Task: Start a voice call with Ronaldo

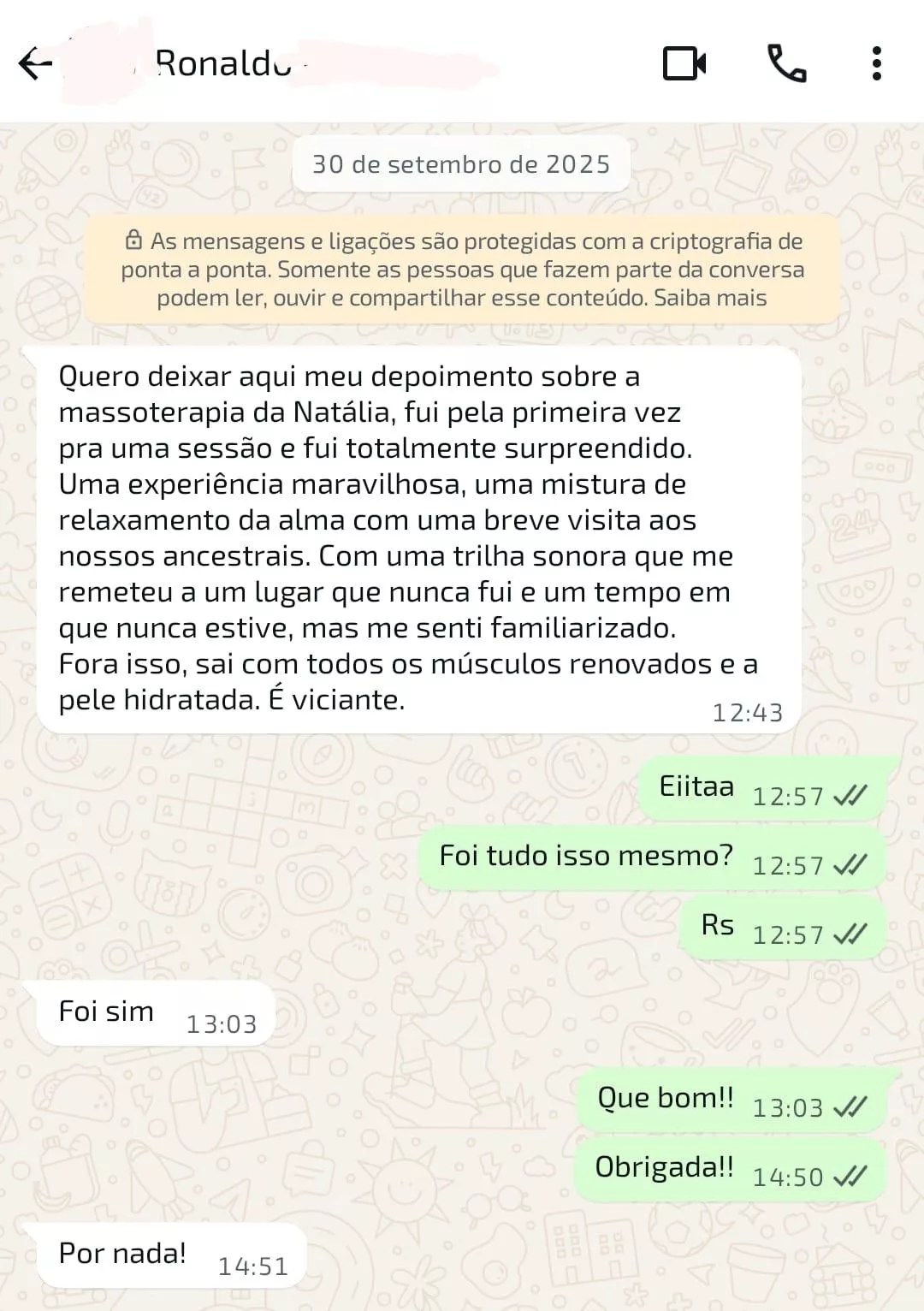Action: [x=786, y=64]
